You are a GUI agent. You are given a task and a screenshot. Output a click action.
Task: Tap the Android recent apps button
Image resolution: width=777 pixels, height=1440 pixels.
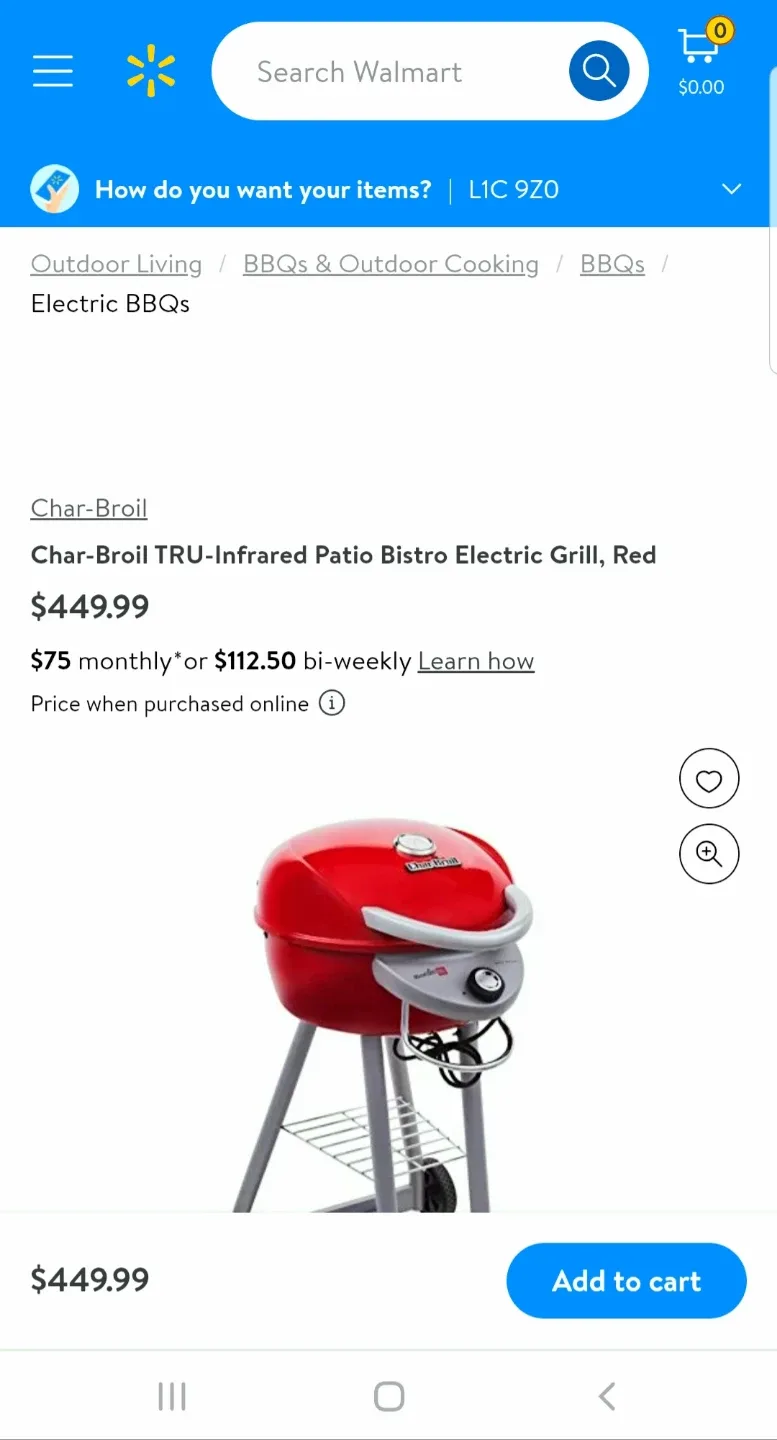[172, 1396]
